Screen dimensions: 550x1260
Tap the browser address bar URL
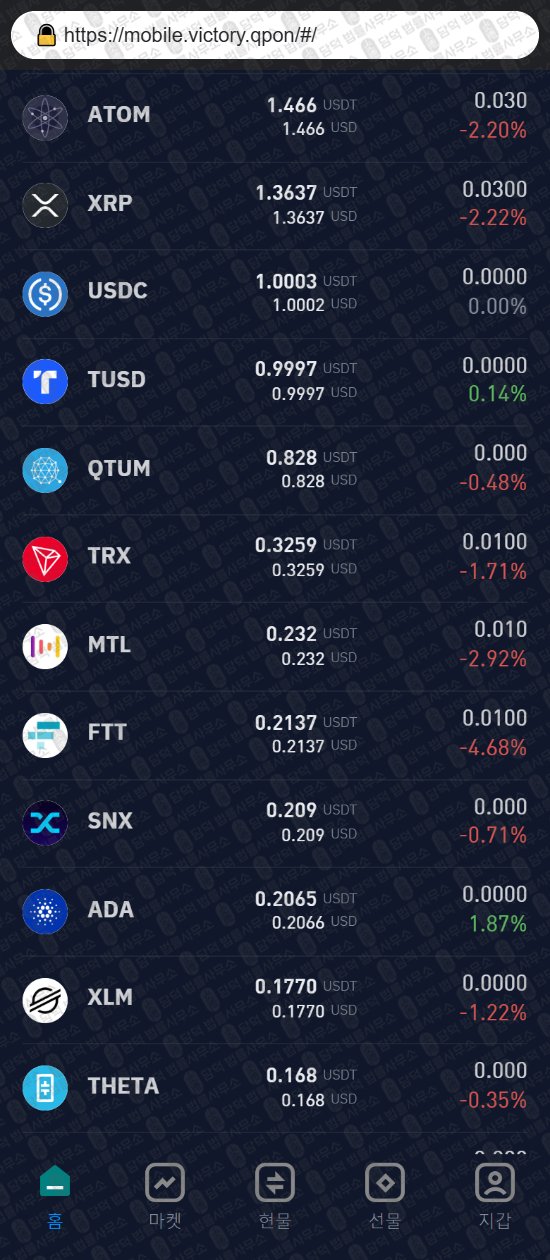click(x=190, y=35)
